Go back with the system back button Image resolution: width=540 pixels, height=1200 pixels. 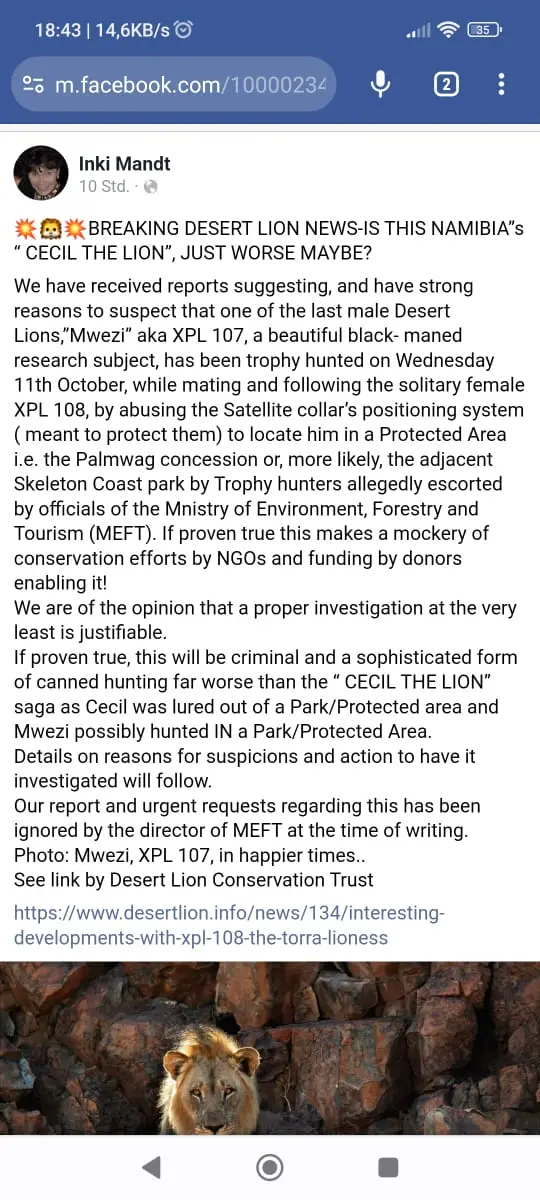151,1167
